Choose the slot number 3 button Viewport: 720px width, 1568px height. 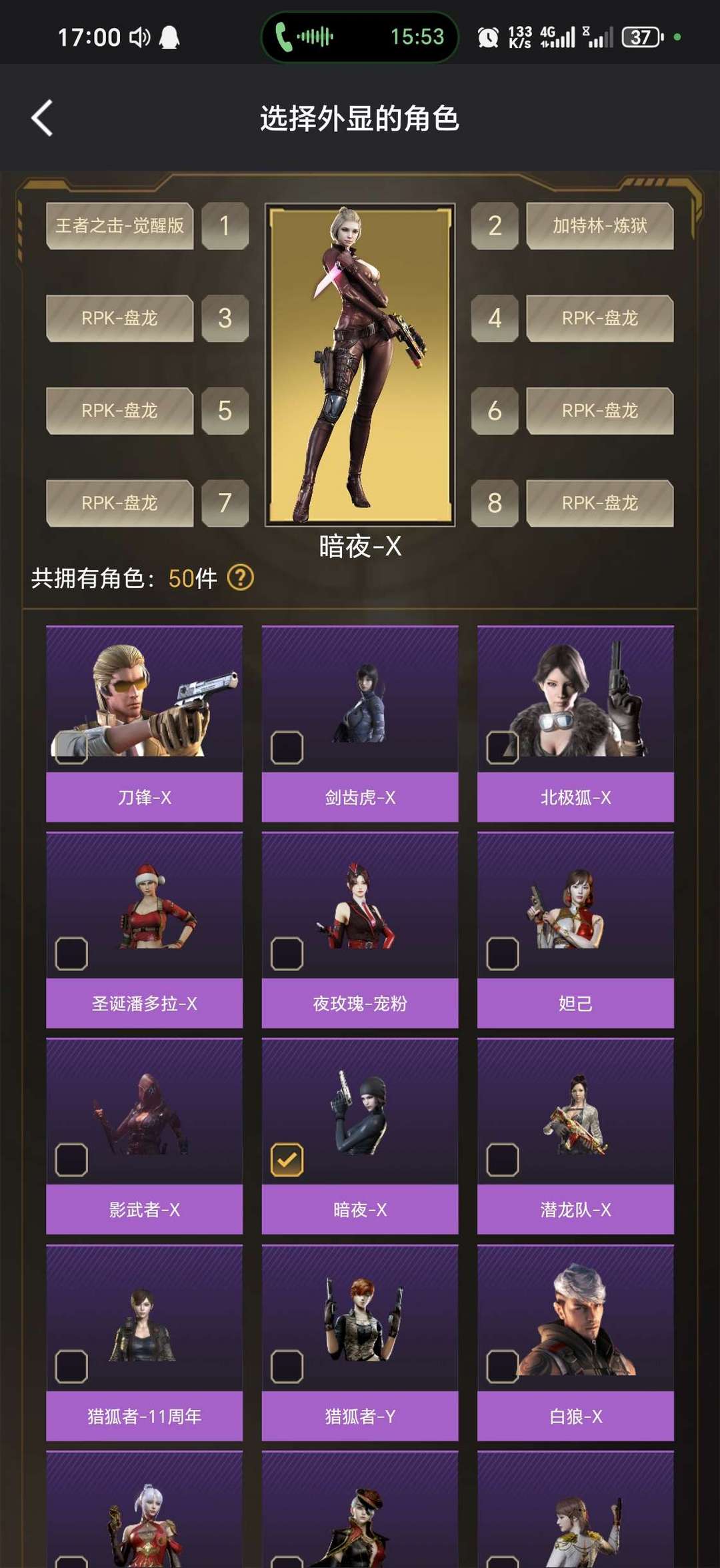pyautogui.click(x=225, y=318)
